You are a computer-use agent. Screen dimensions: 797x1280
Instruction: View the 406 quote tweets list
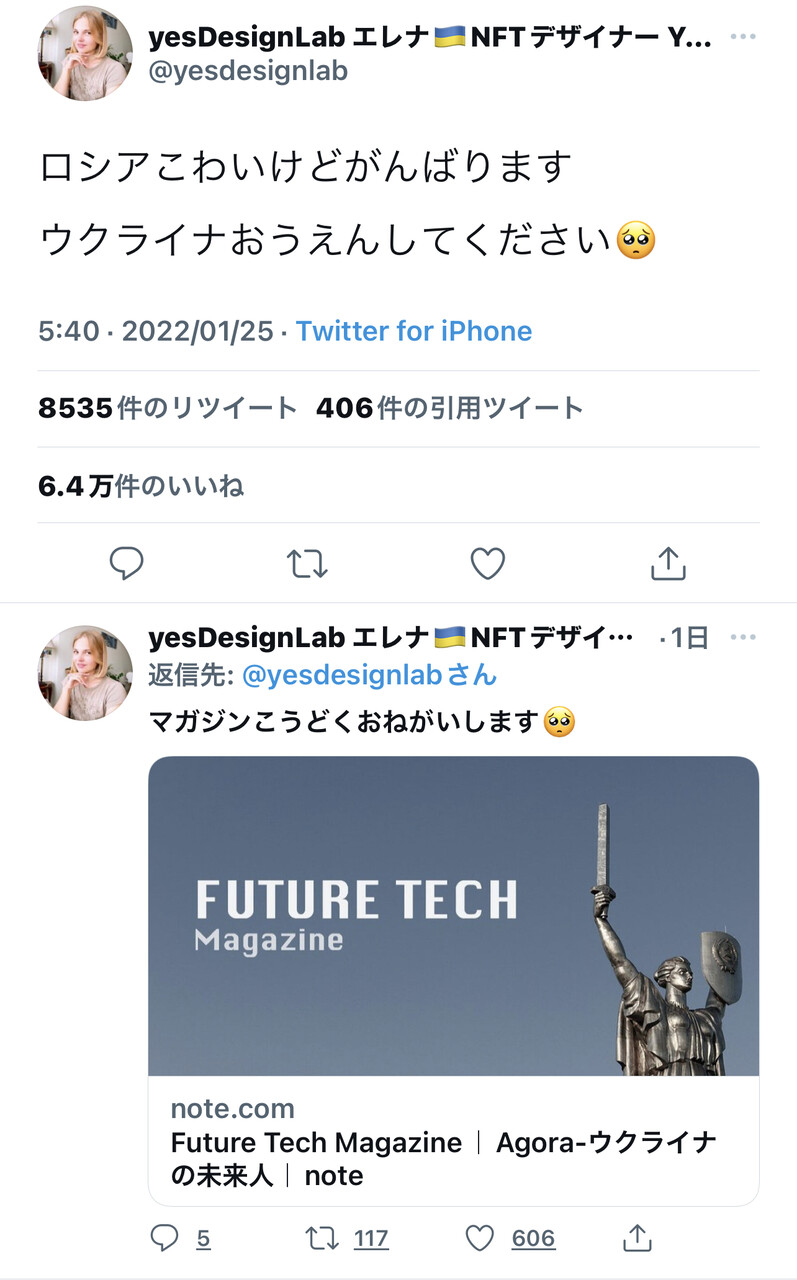point(450,408)
